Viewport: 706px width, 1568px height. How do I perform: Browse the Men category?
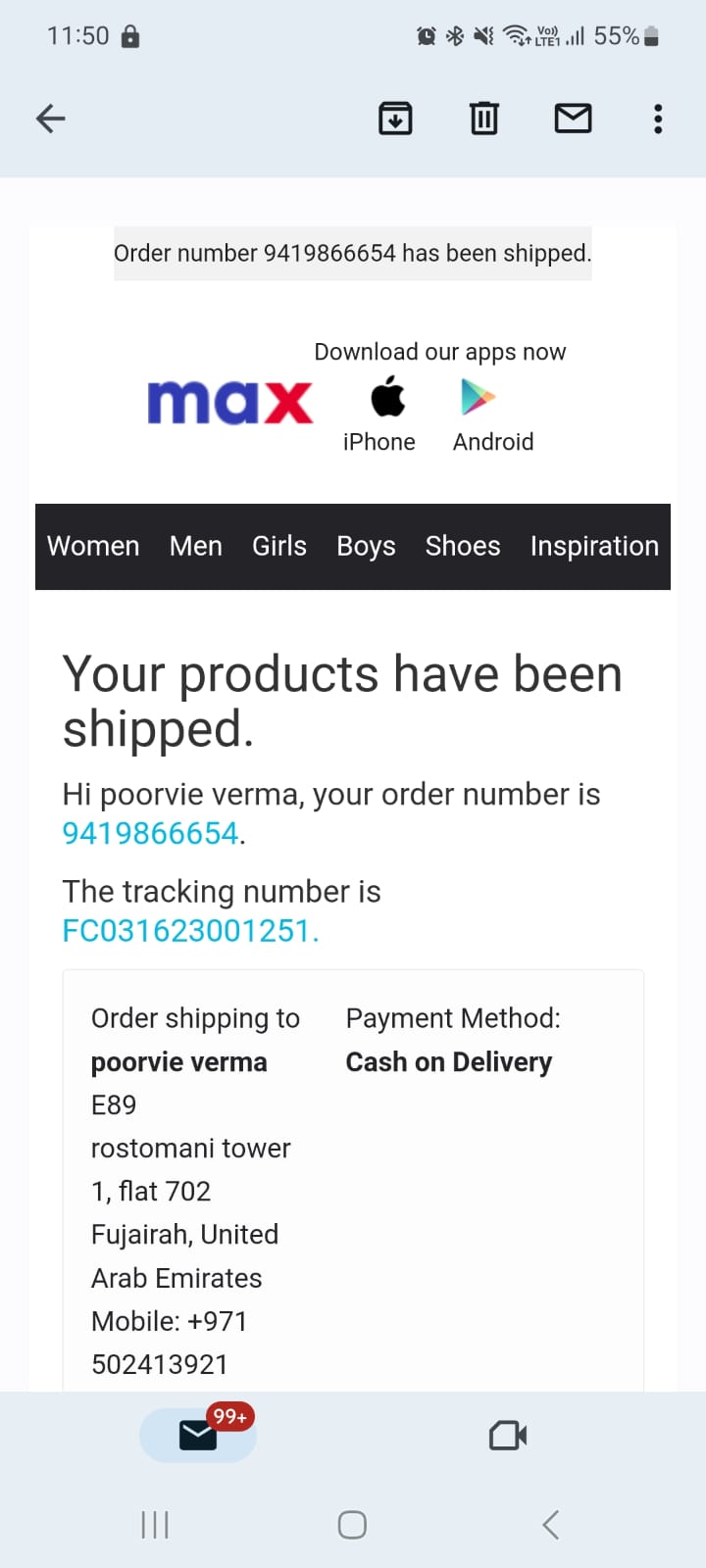(x=196, y=546)
